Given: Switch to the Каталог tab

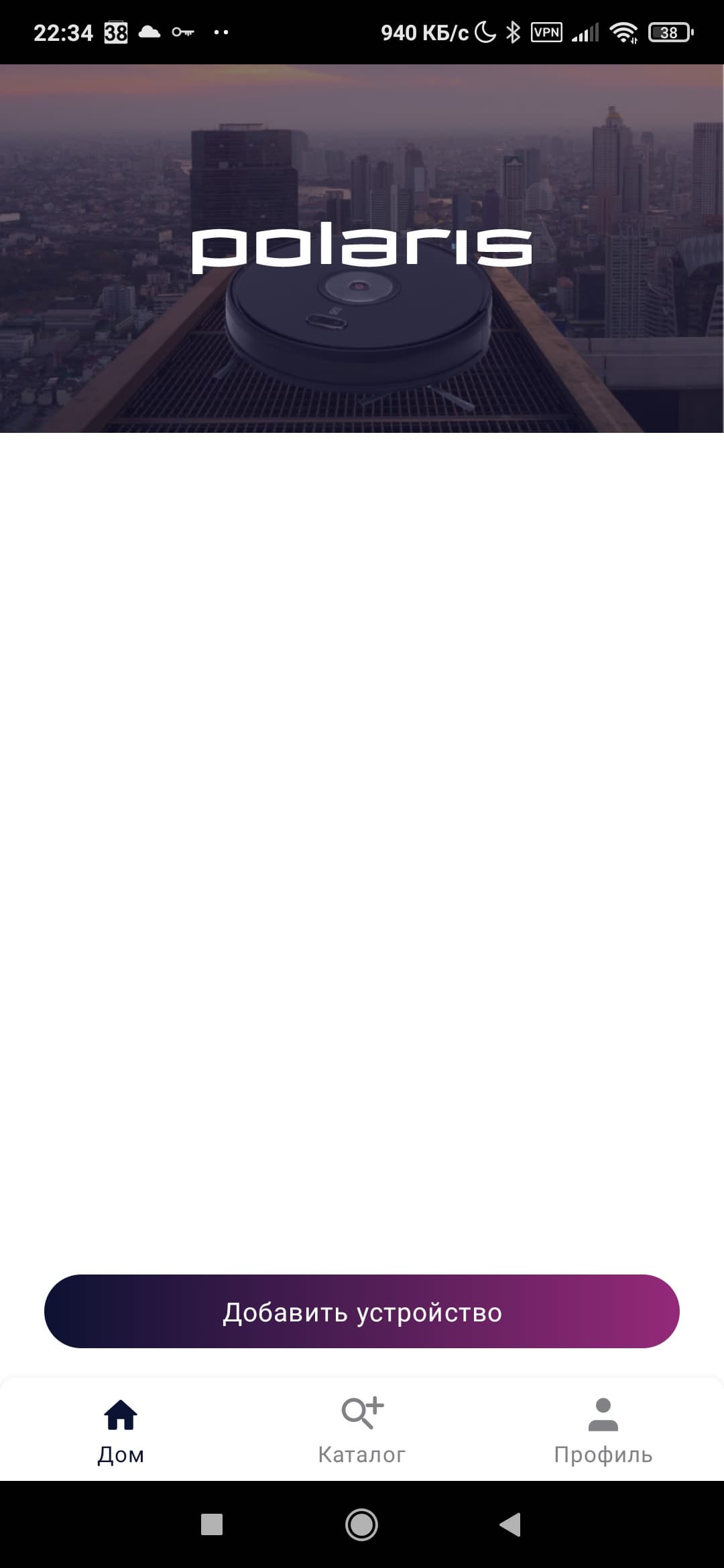Looking at the screenshot, I should (362, 1431).
